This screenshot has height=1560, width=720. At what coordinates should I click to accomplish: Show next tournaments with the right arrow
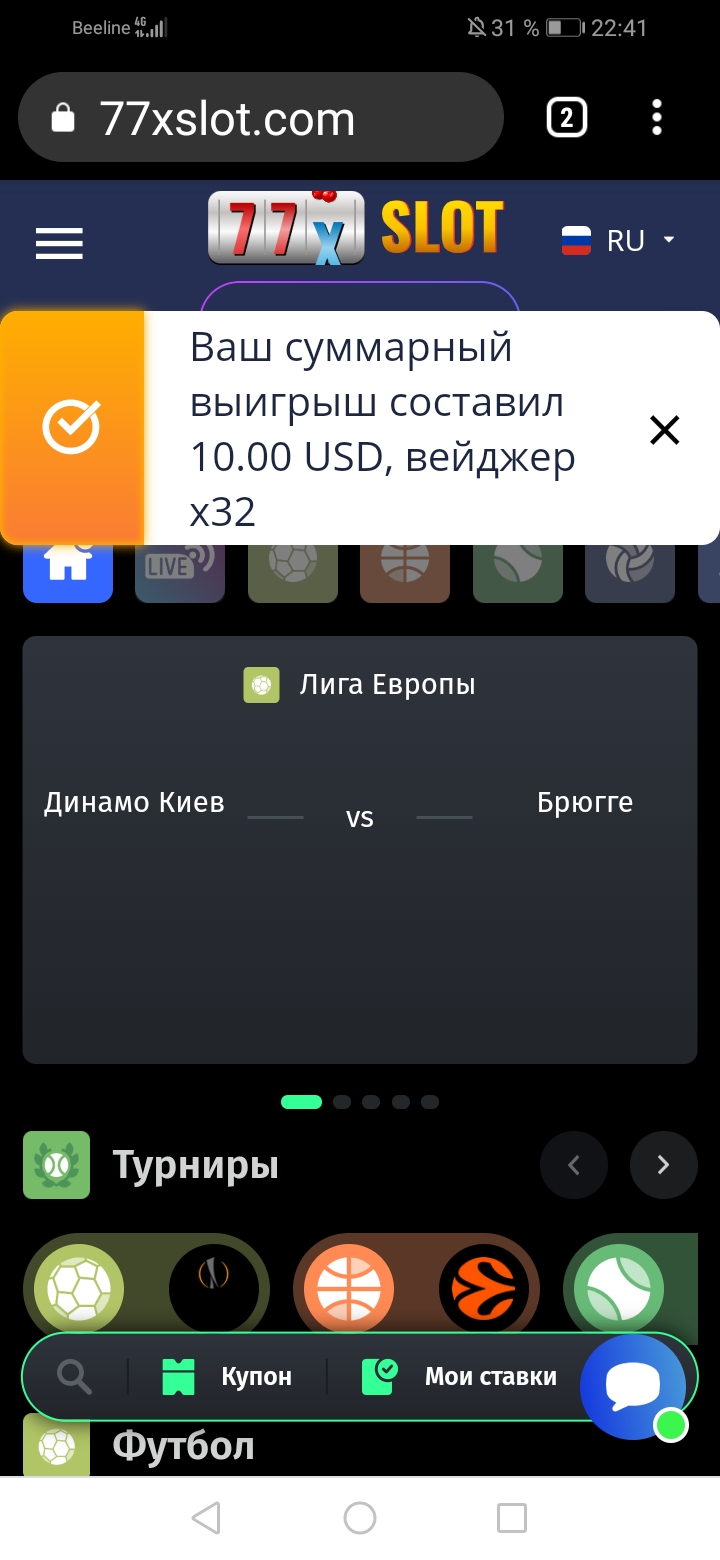click(663, 1165)
